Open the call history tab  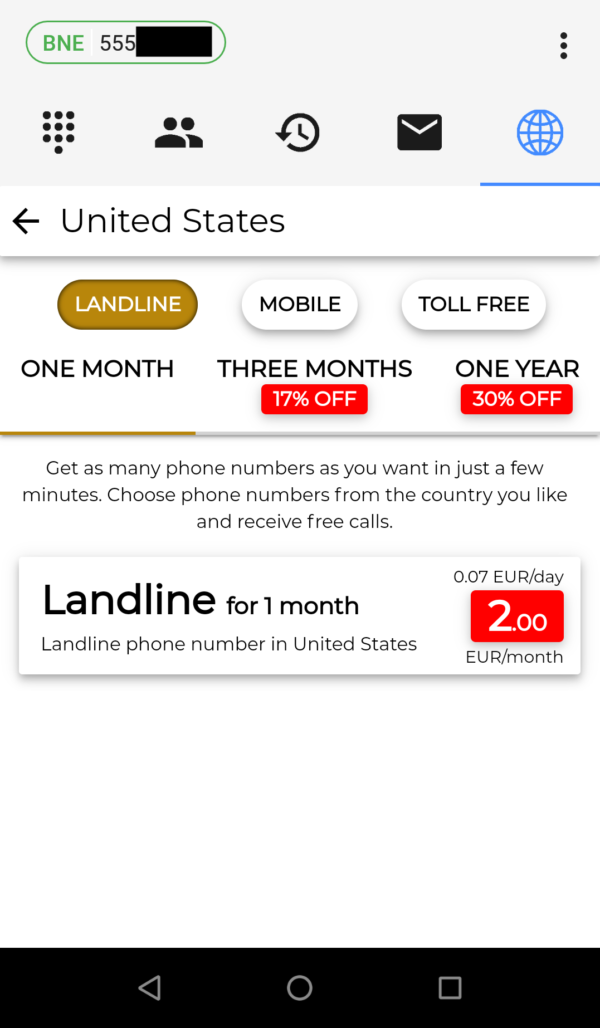[298, 132]
